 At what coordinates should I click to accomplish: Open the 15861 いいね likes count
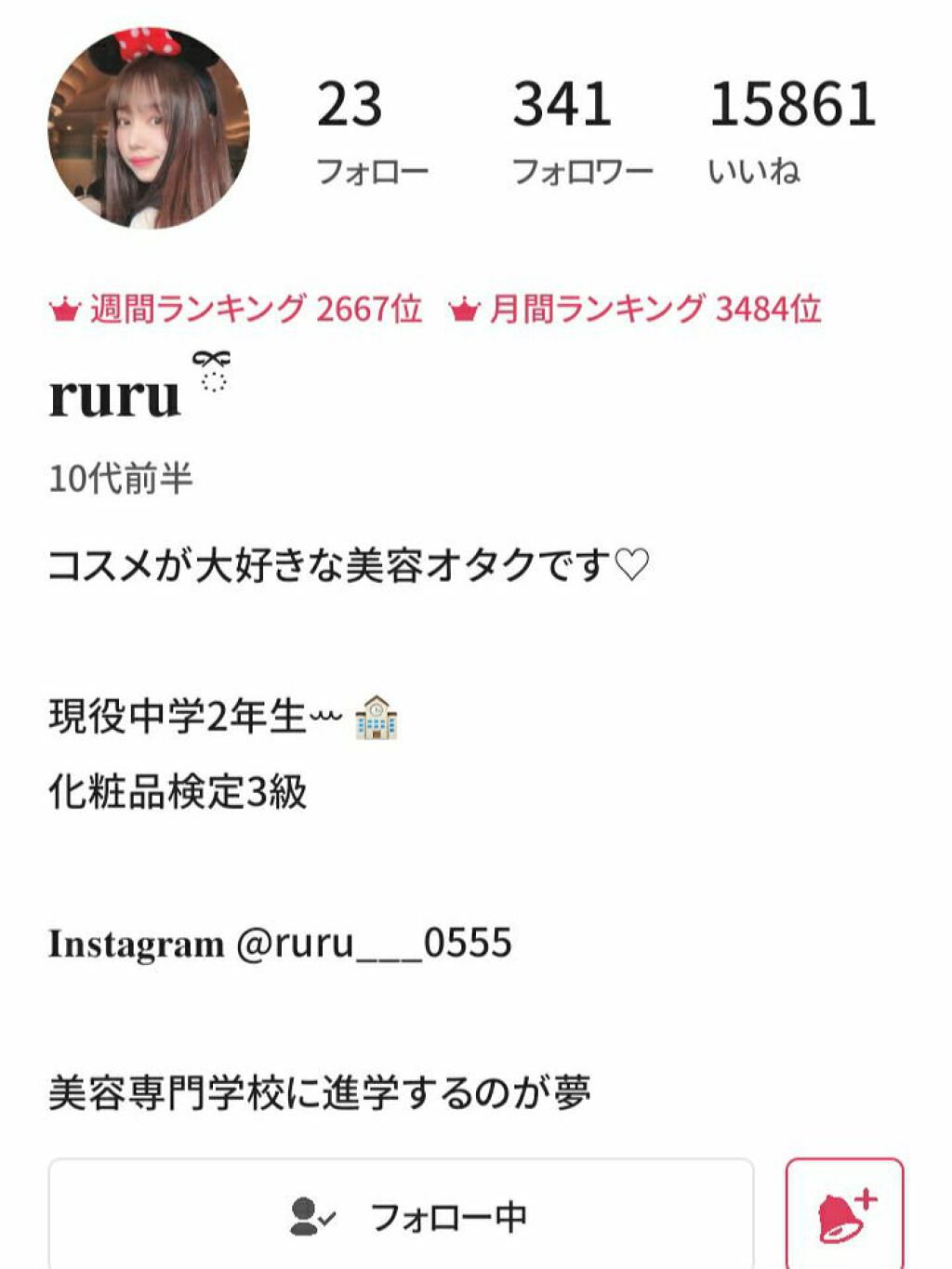[792, 129]
